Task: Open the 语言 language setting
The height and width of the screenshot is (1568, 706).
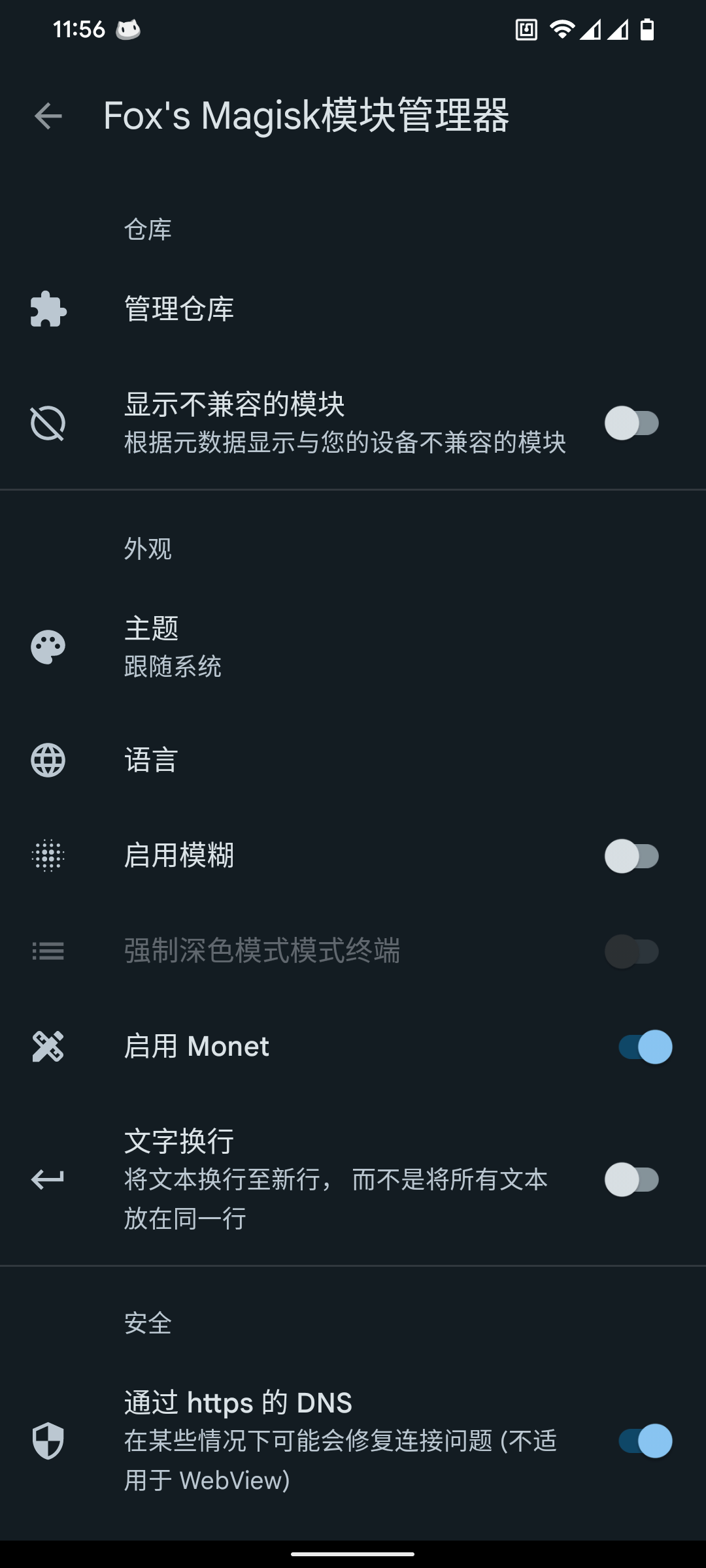Action: [x=152, y=760]
